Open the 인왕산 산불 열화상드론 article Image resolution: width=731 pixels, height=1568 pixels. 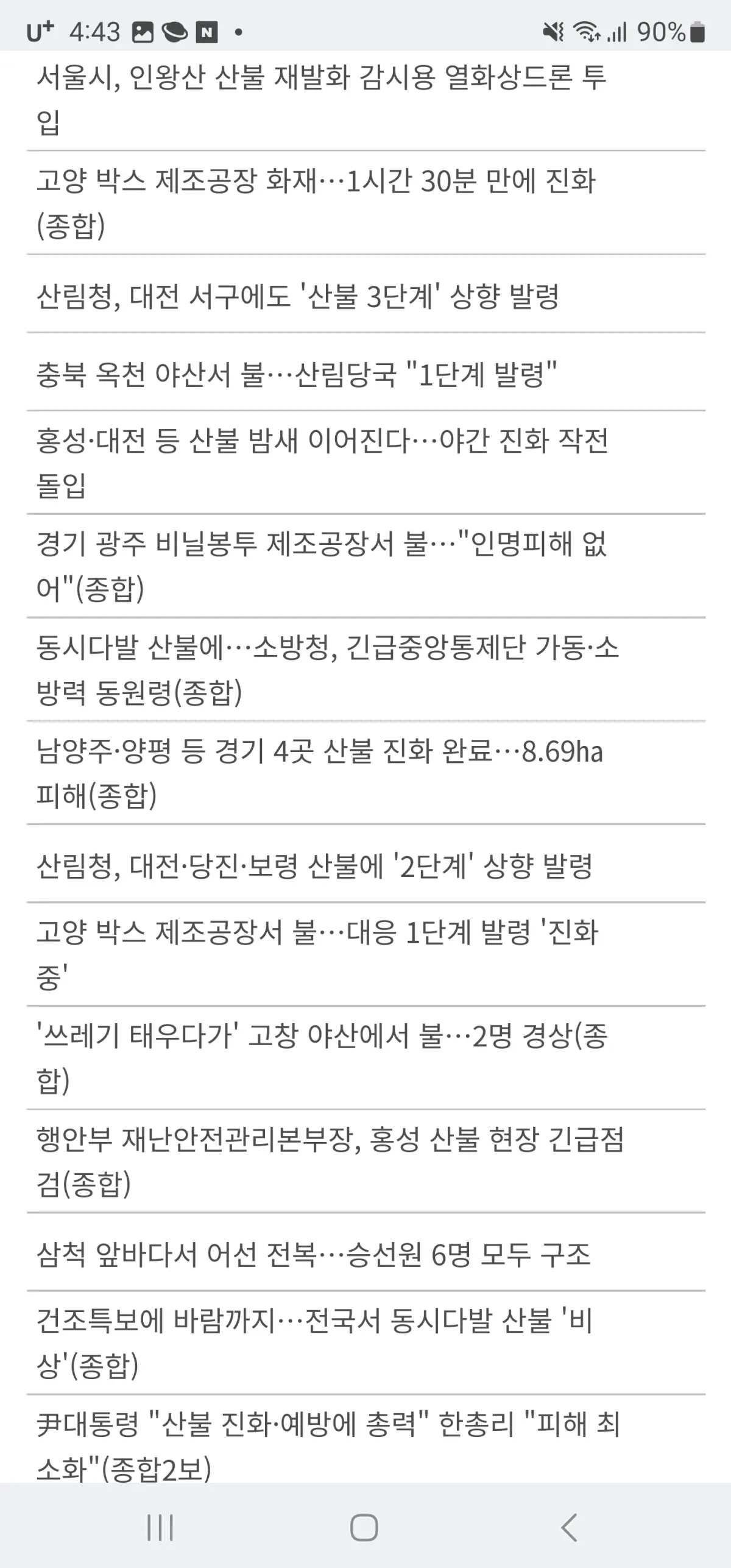(x=365, y=99)
